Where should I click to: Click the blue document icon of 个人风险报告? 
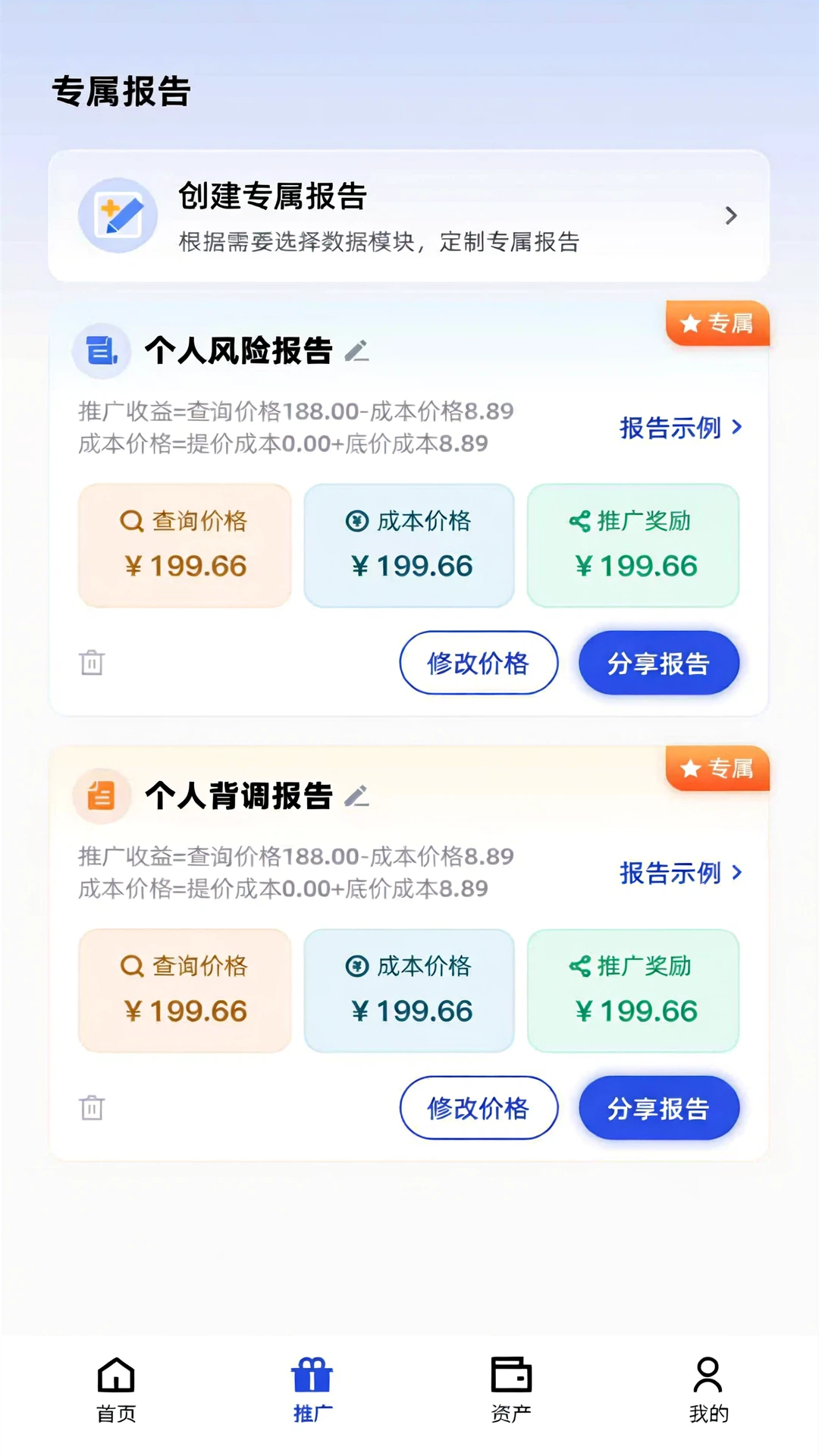tap(101, 350)
